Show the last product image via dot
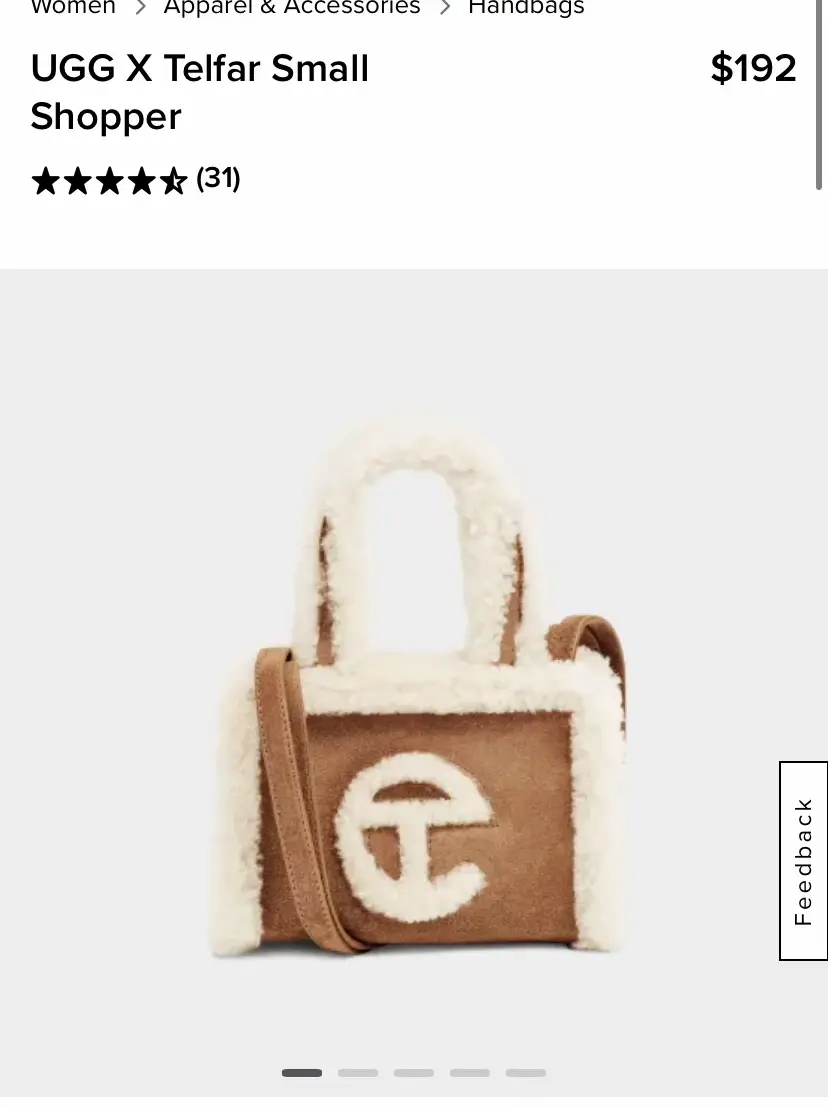 [x=526, y=1073]
